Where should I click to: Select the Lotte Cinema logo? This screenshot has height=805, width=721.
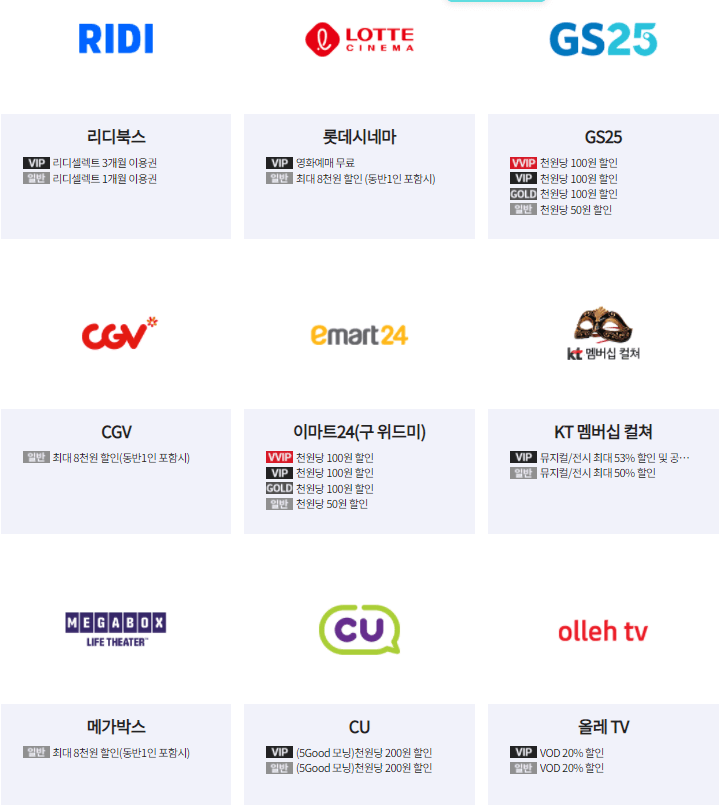click(360, 40)
